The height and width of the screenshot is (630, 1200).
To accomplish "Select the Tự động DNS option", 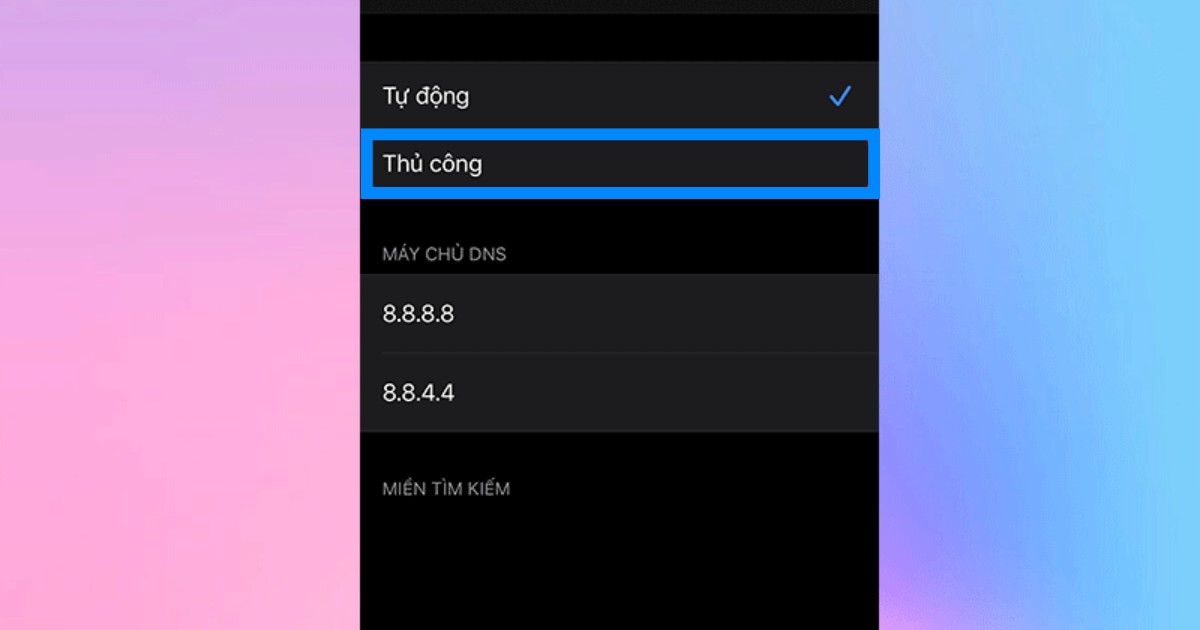I will coord(618,96).
